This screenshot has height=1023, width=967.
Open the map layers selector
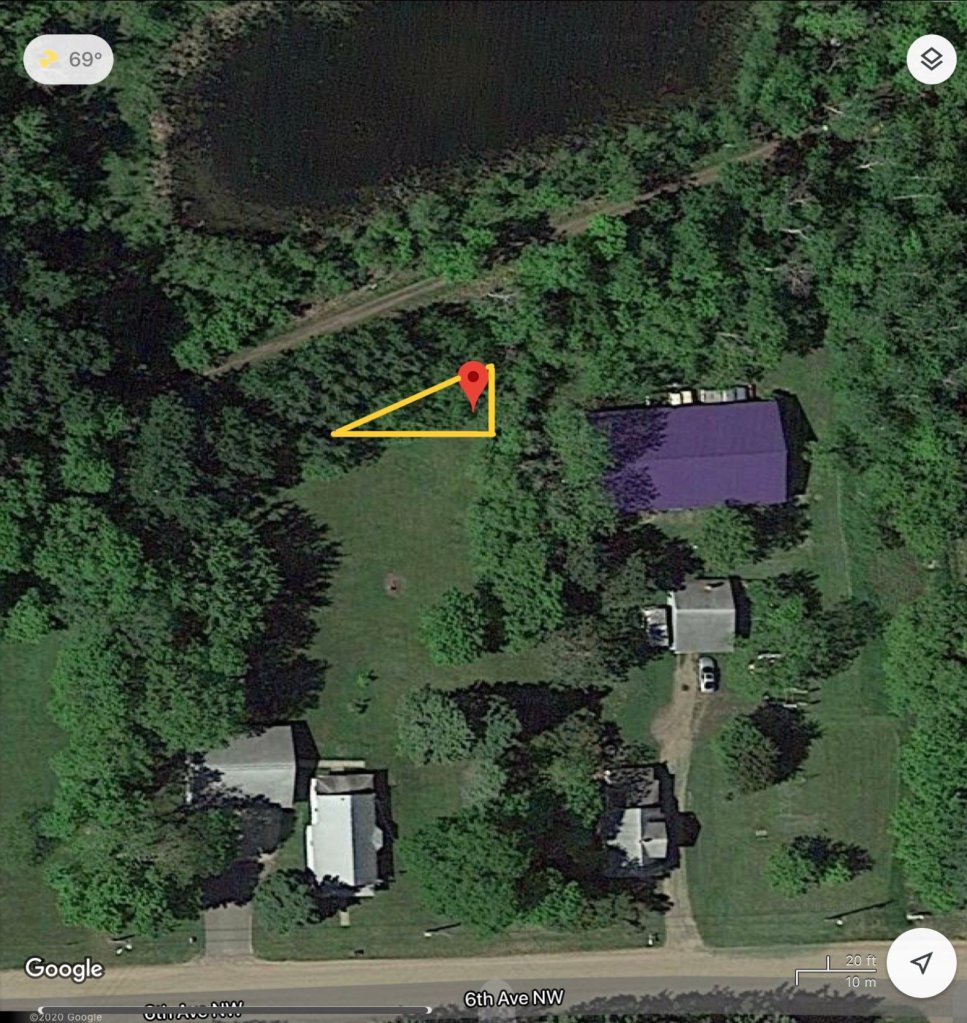931,60
